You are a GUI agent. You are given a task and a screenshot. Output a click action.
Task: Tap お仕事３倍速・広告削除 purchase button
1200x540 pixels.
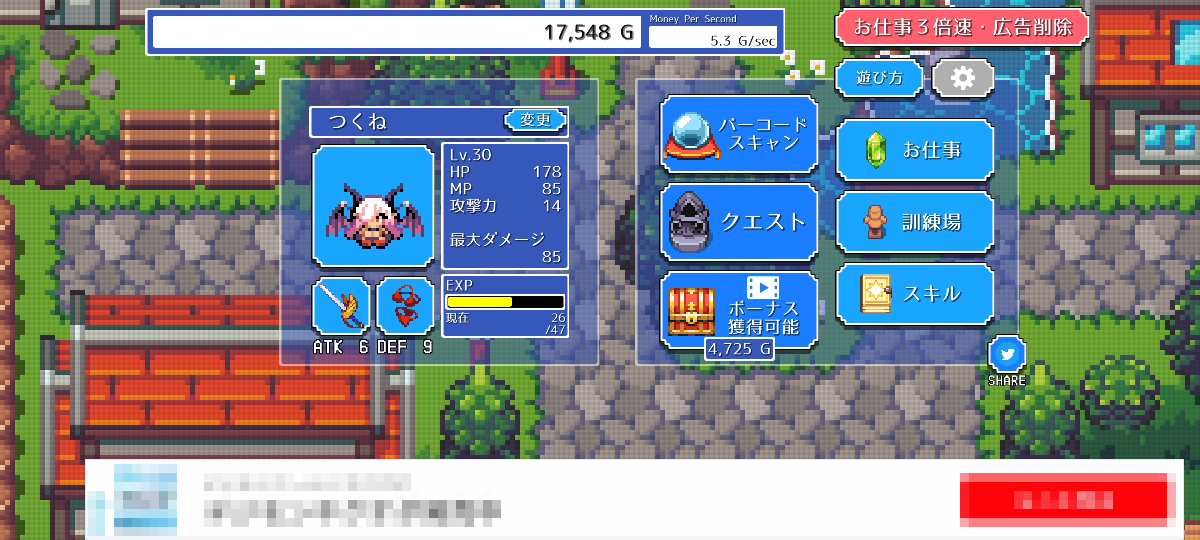pos(961,27)
